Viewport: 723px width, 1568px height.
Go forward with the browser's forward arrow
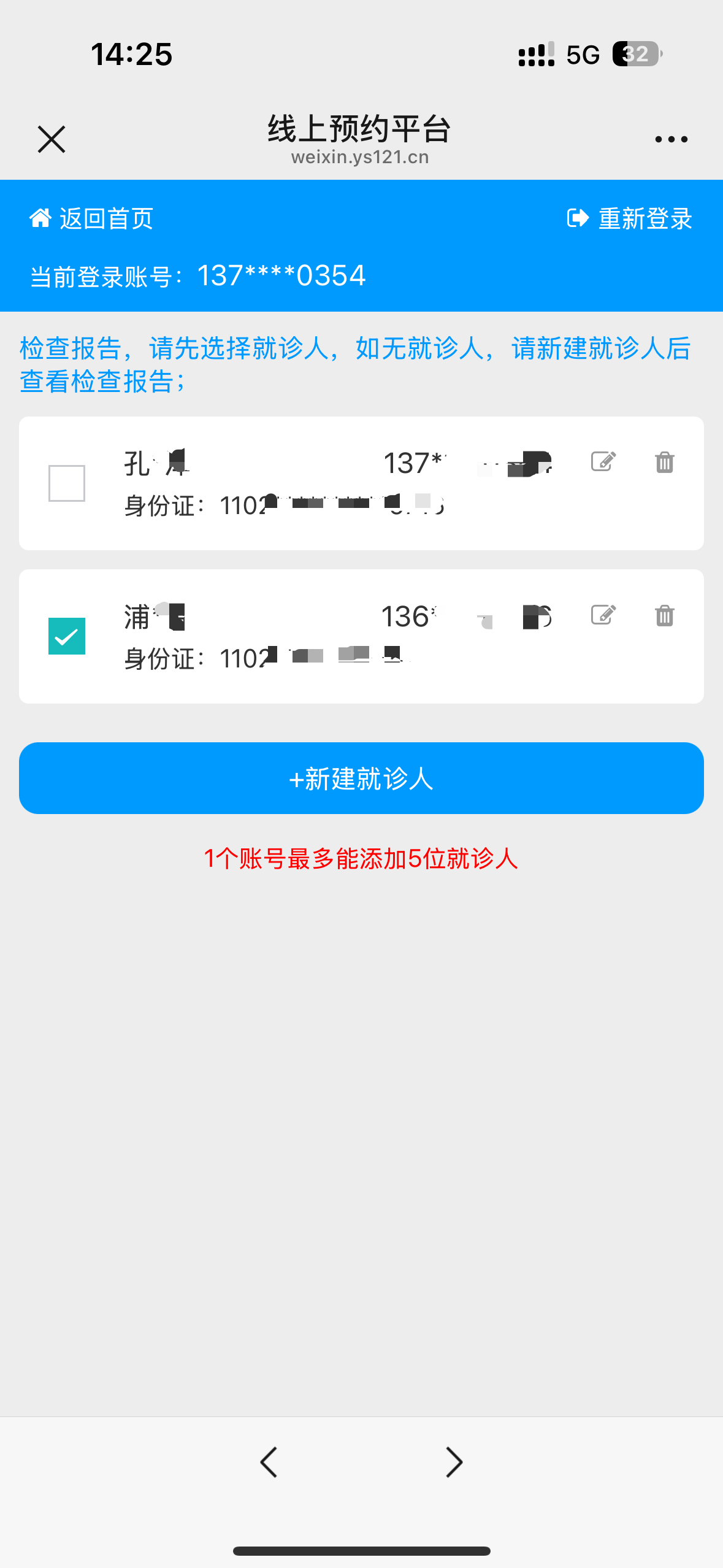[454, 1462]
